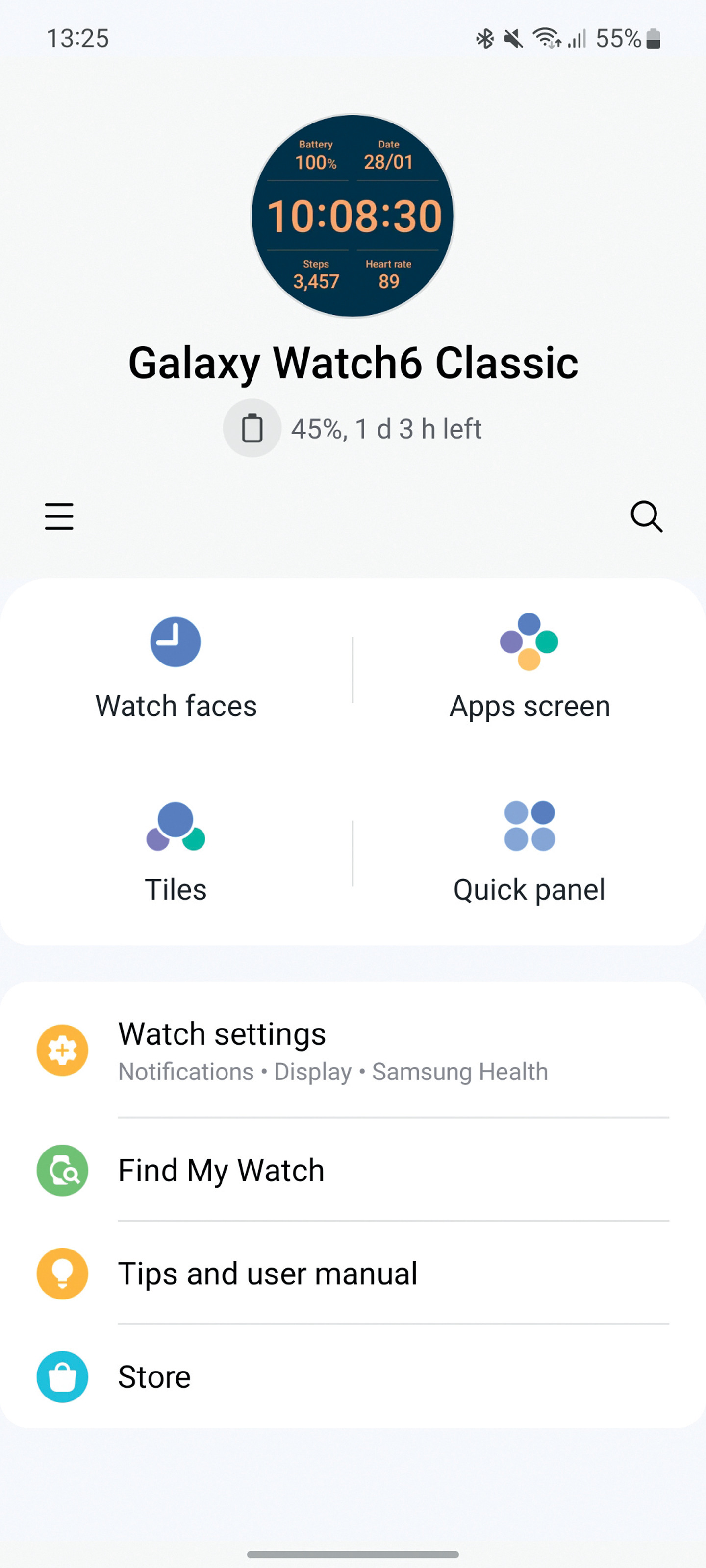
Task: View Tips and user manual
Action: [x=353, y=1274]
